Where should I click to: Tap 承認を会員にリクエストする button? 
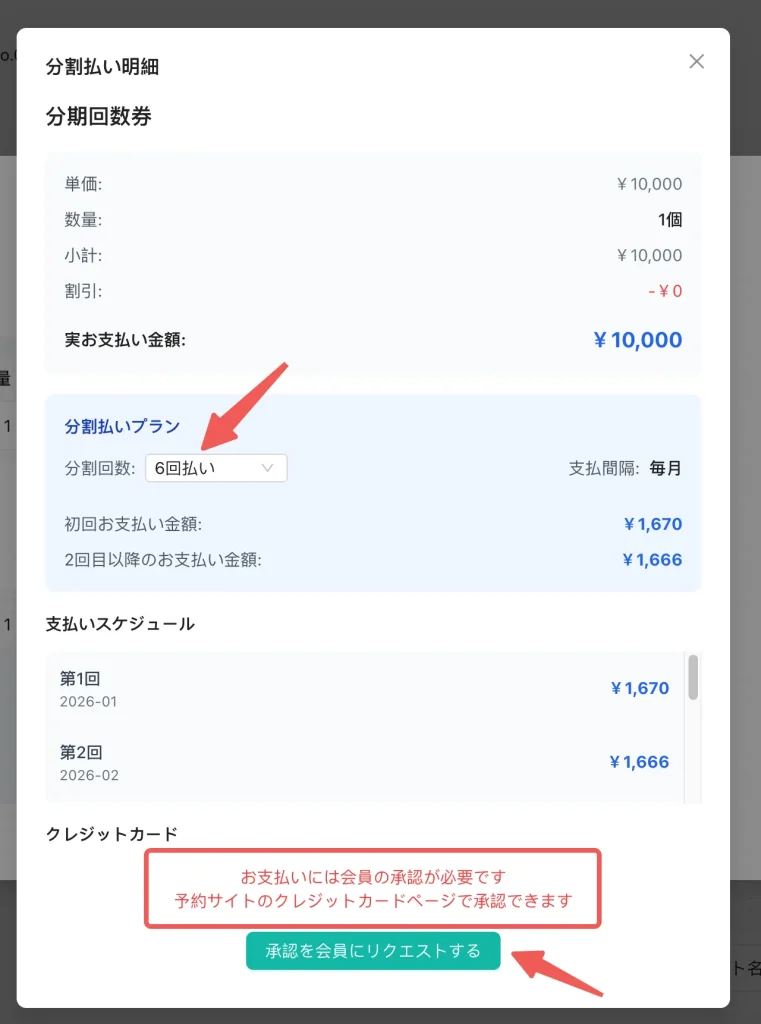pos(373,951)
